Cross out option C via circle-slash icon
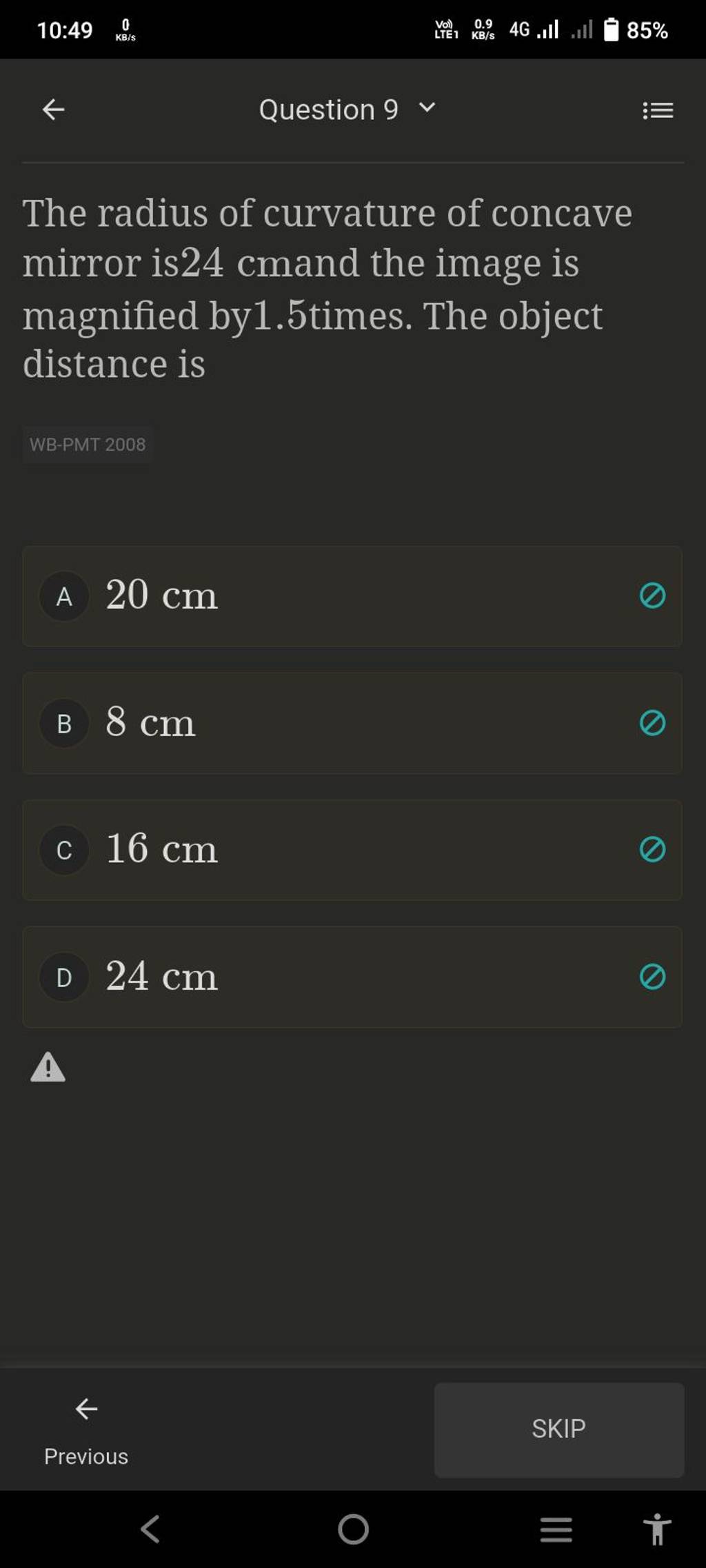Screen dimensions: 706x1568 pyautogui.click(x=652, y=849)
